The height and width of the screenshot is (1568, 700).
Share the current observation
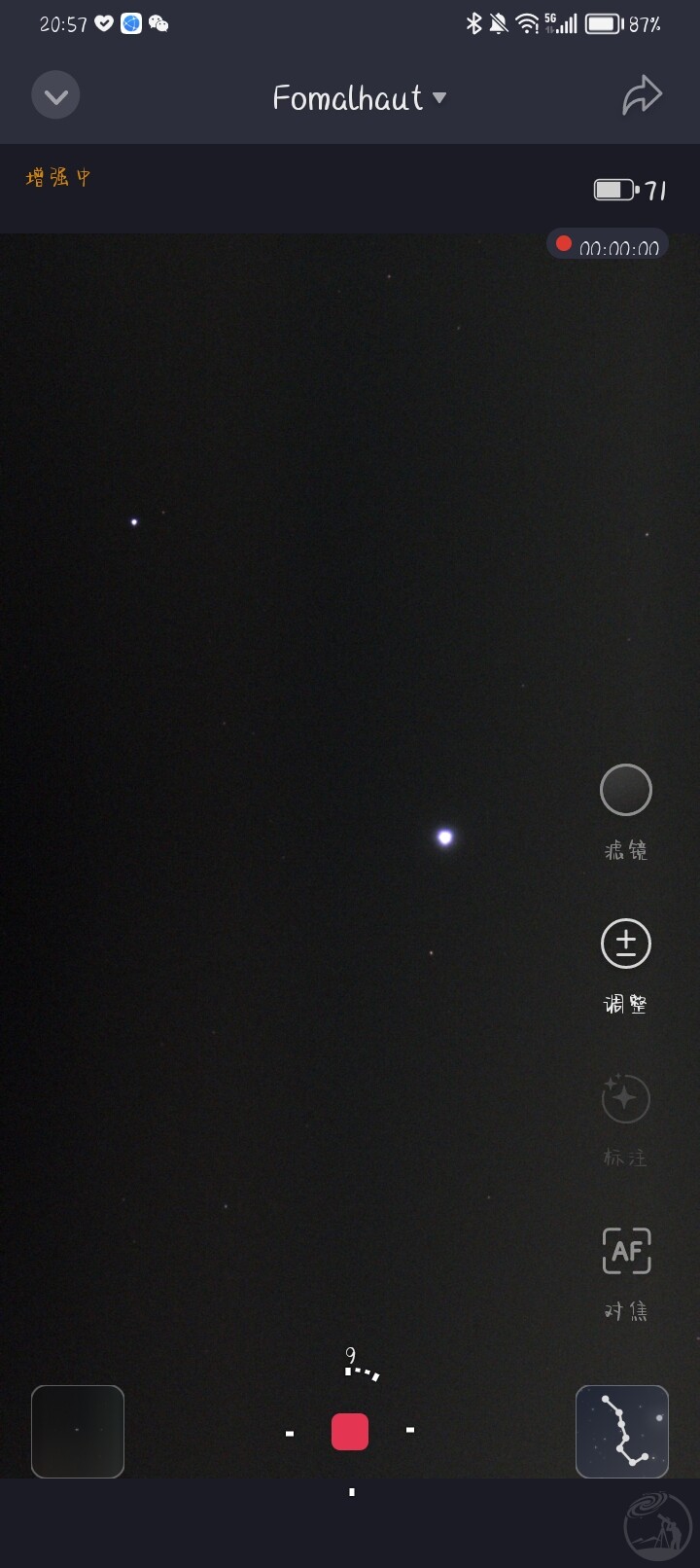click(x=642, y=96)
